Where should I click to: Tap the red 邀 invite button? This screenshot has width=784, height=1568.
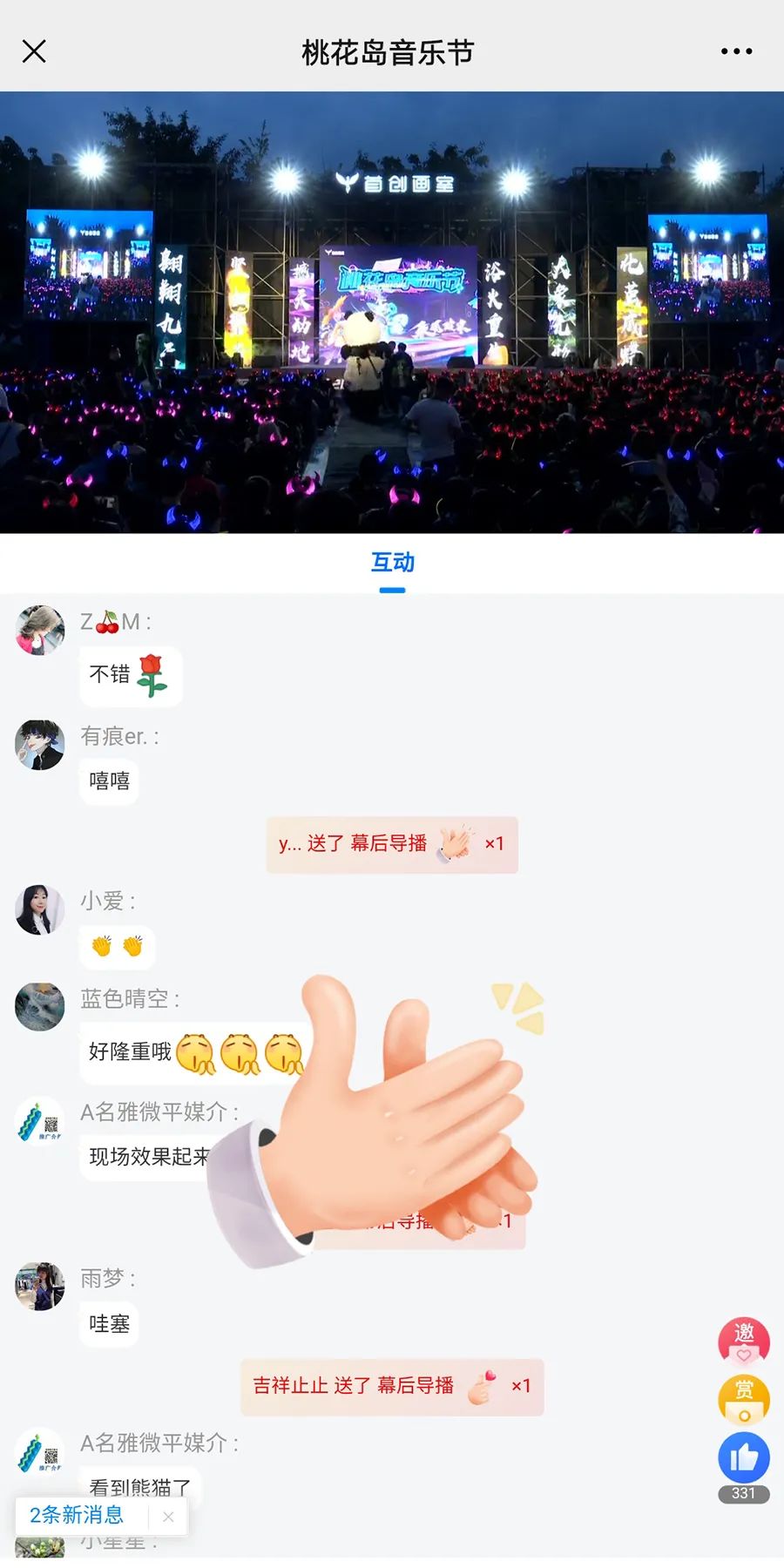(743, 1340)
